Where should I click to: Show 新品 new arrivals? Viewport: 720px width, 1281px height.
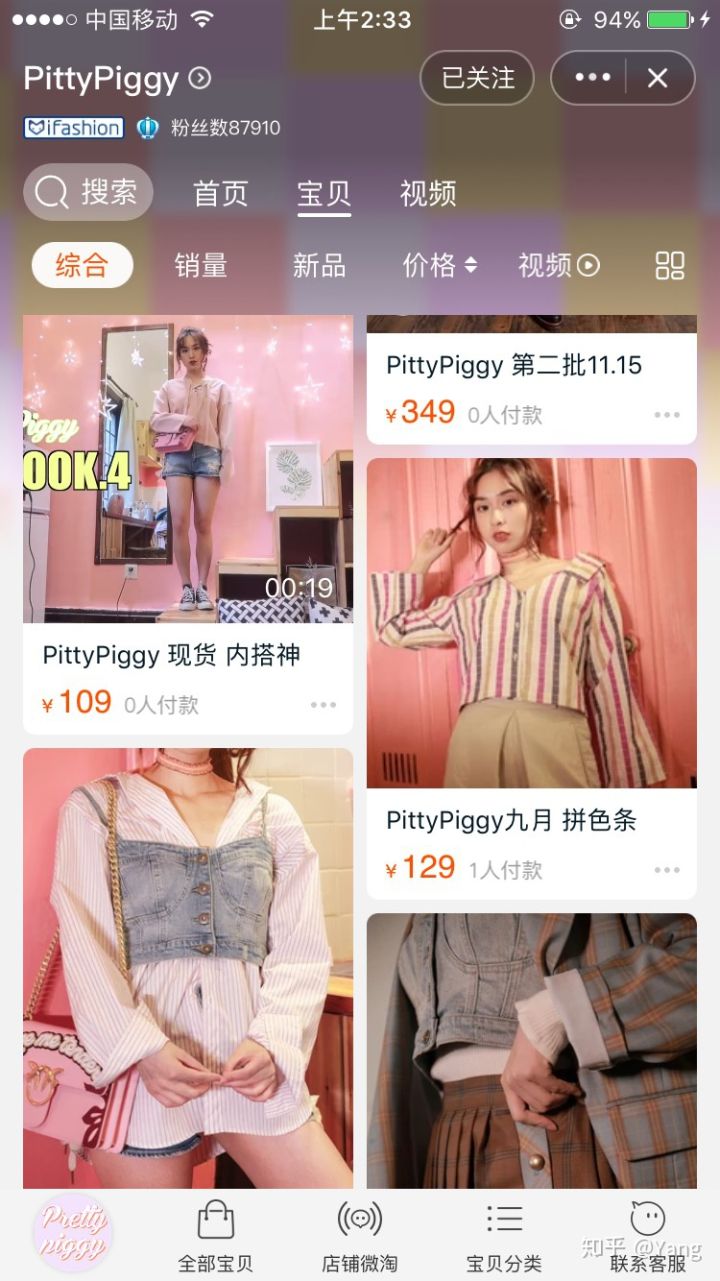(x=319, y=265)
